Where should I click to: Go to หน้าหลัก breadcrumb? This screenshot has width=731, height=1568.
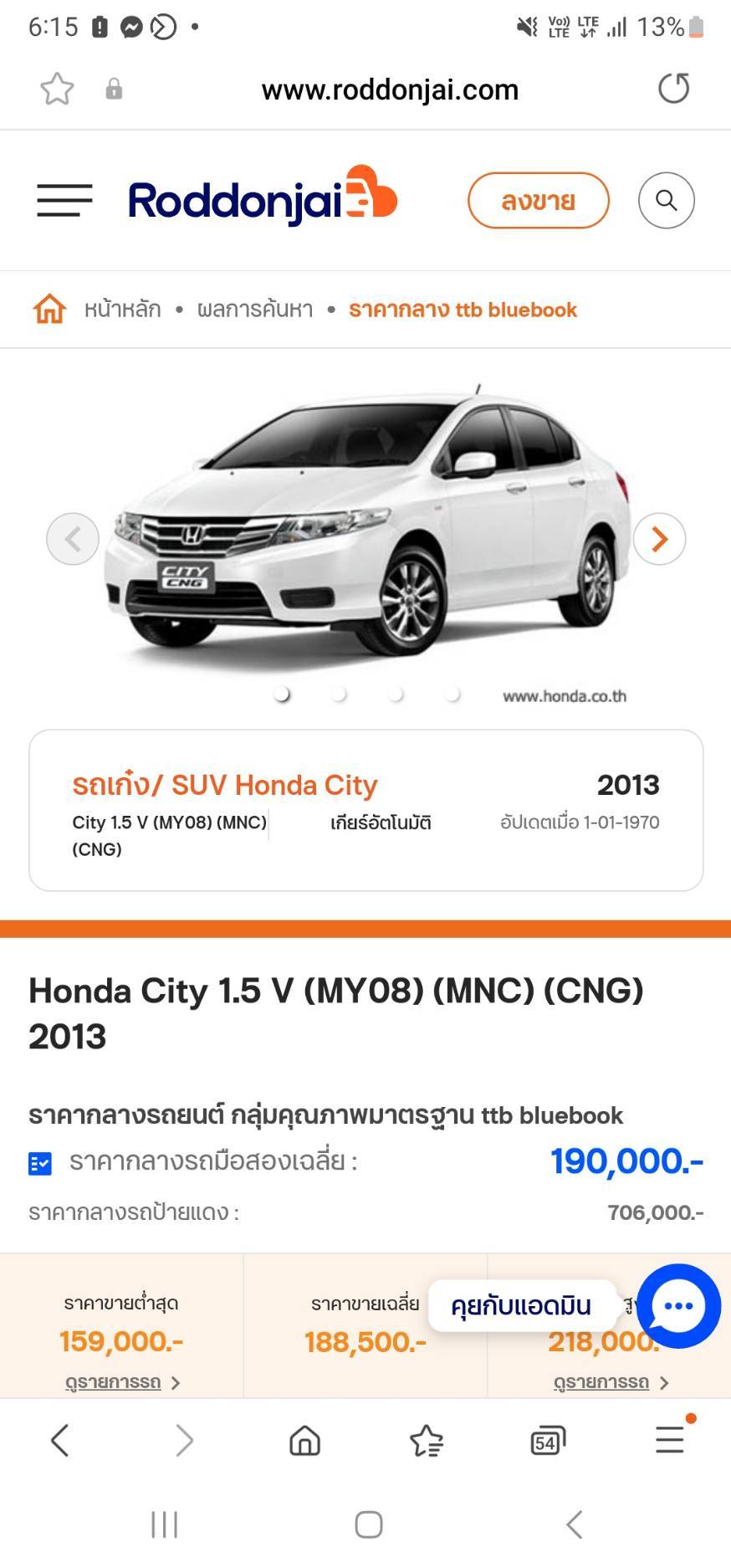pos(122,310)
